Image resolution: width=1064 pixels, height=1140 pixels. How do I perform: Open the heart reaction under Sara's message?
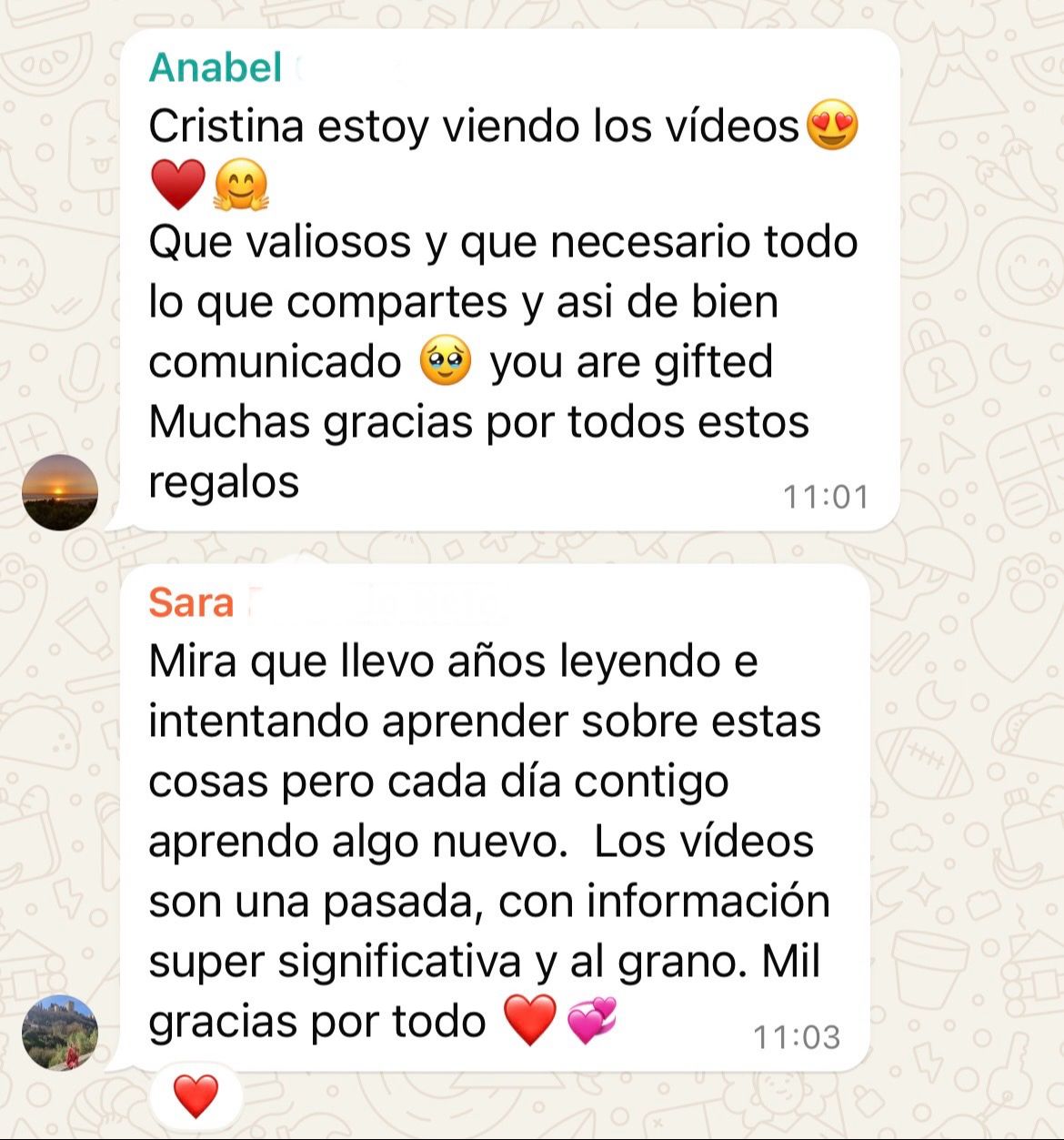(196, 1095)
